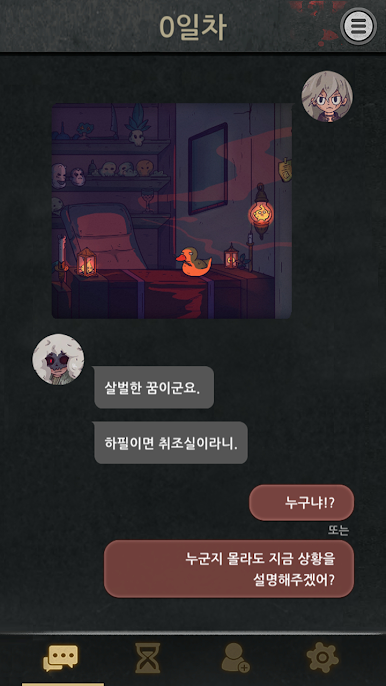View the masked sender's profile avatar
This screenshot has width=386, height=686.
tap(58, 360)
